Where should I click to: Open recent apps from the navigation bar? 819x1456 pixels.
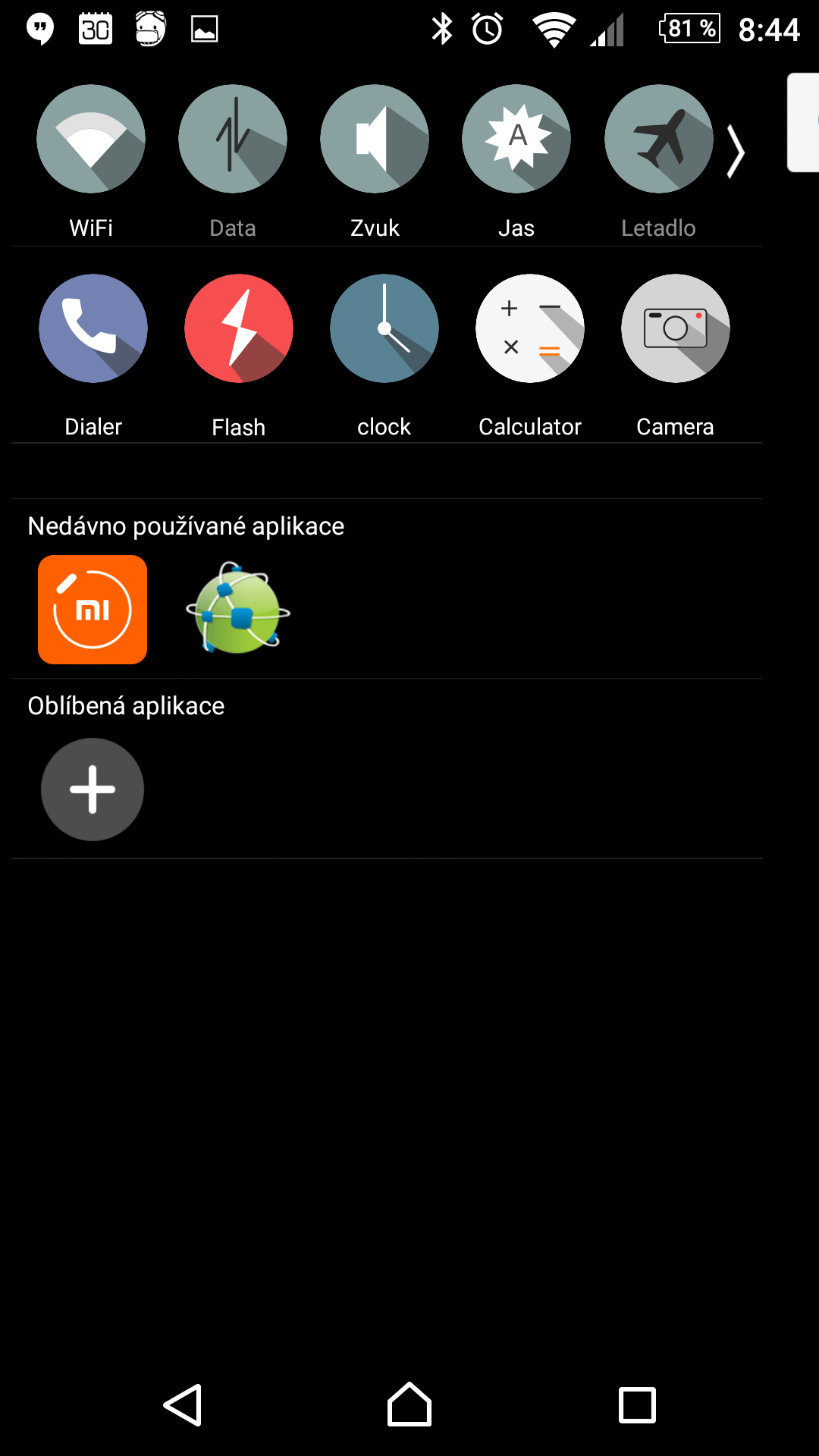(637, 1405)
